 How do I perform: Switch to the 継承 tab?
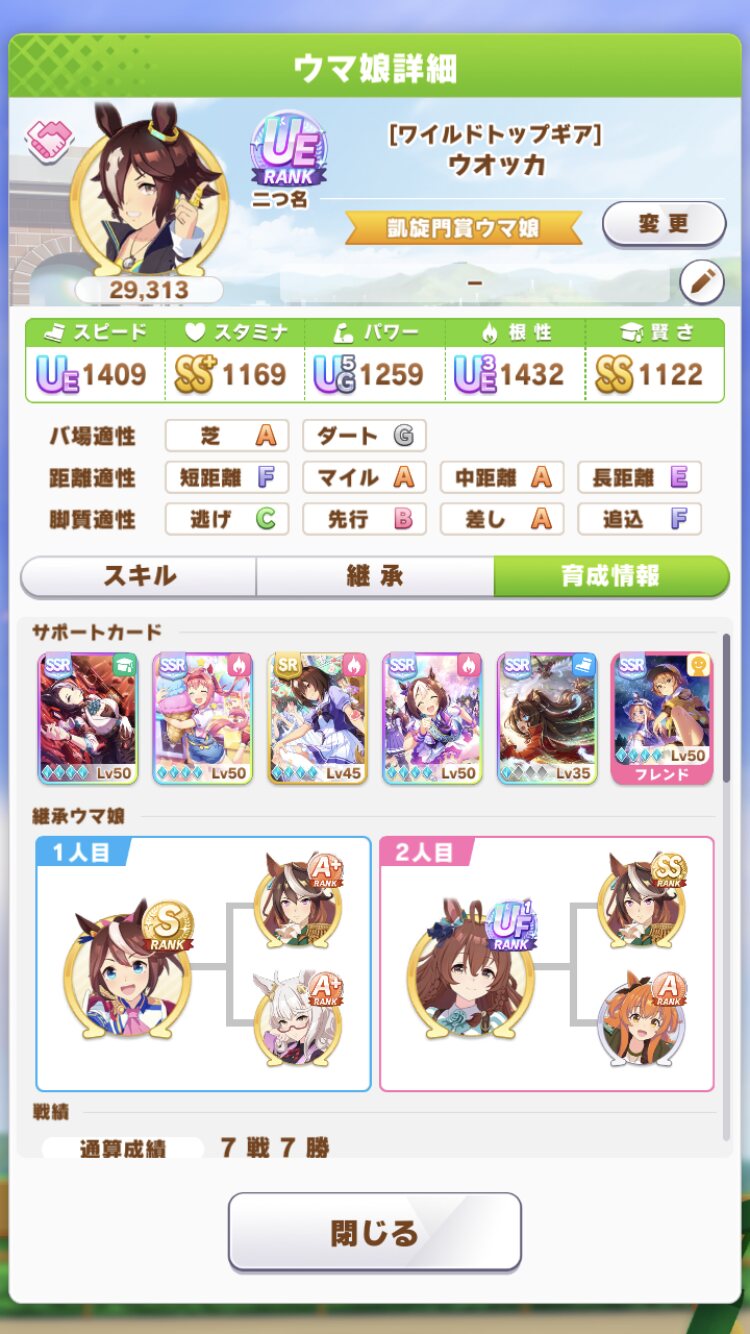click(375, 576)
